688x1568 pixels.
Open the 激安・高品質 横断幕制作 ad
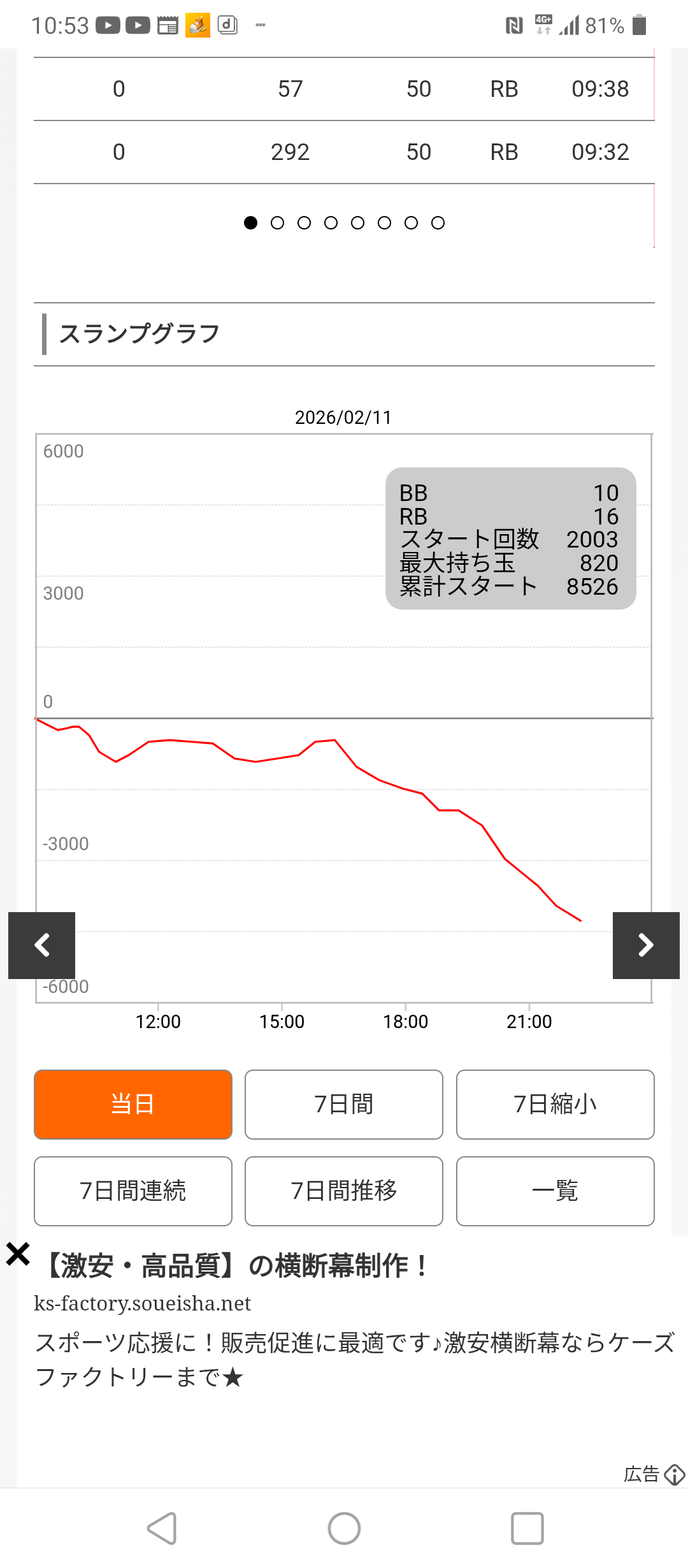(x=236, y=1266)
